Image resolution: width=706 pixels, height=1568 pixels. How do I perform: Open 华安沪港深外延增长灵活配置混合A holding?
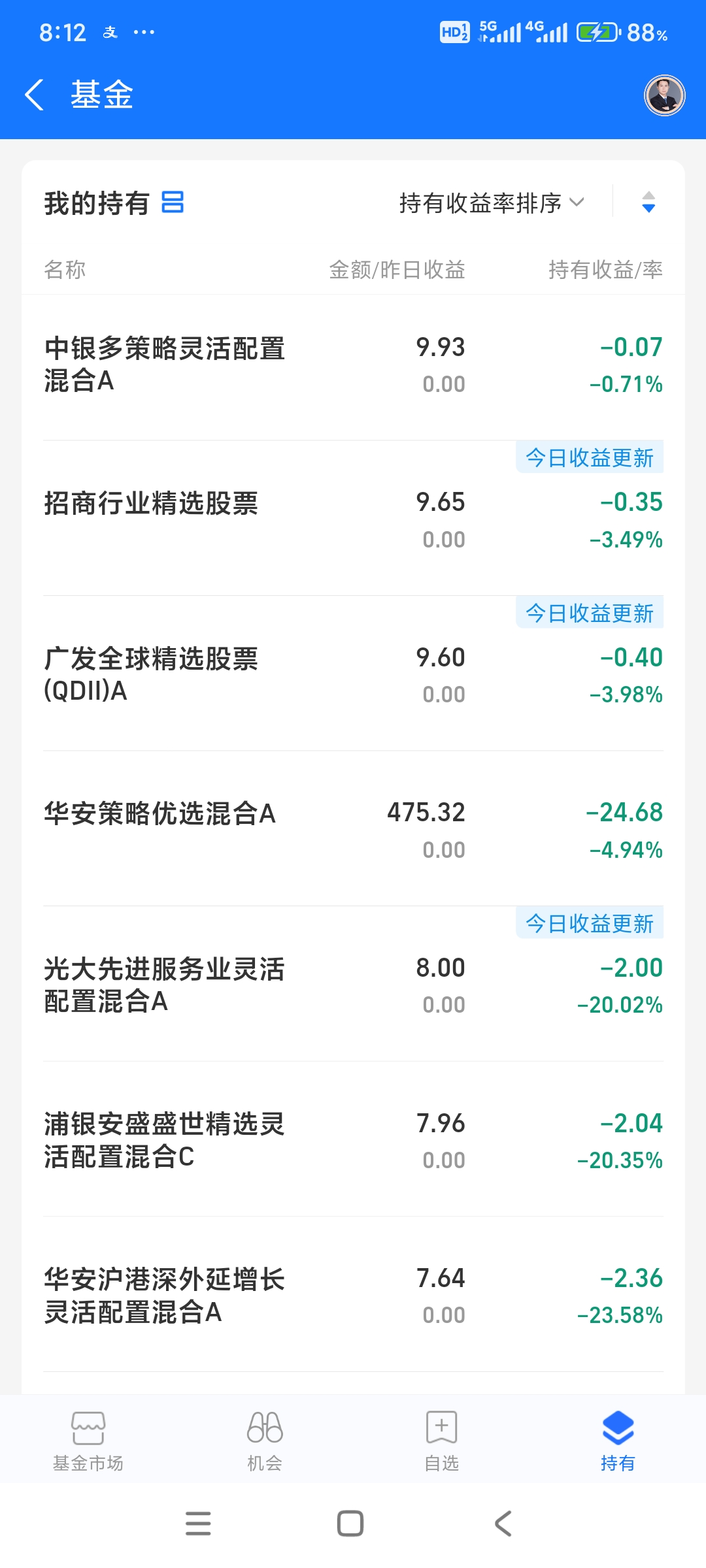pos(165,1295)
